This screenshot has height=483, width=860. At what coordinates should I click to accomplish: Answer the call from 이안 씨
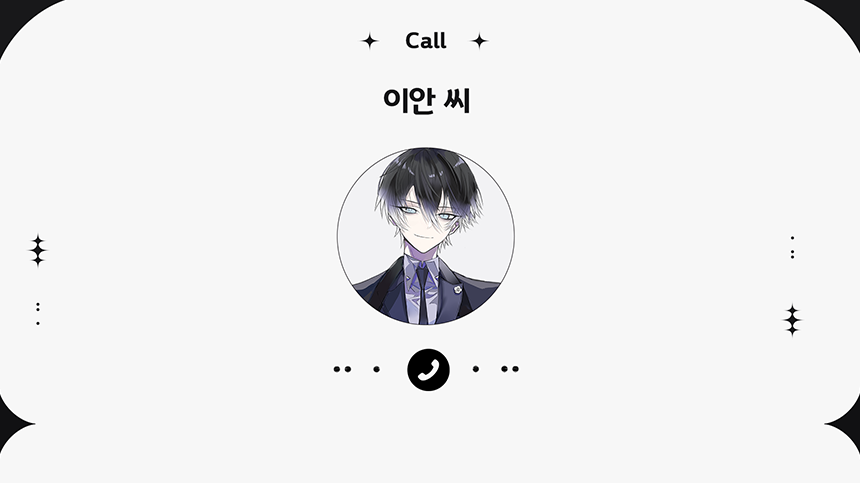(428, 370)
